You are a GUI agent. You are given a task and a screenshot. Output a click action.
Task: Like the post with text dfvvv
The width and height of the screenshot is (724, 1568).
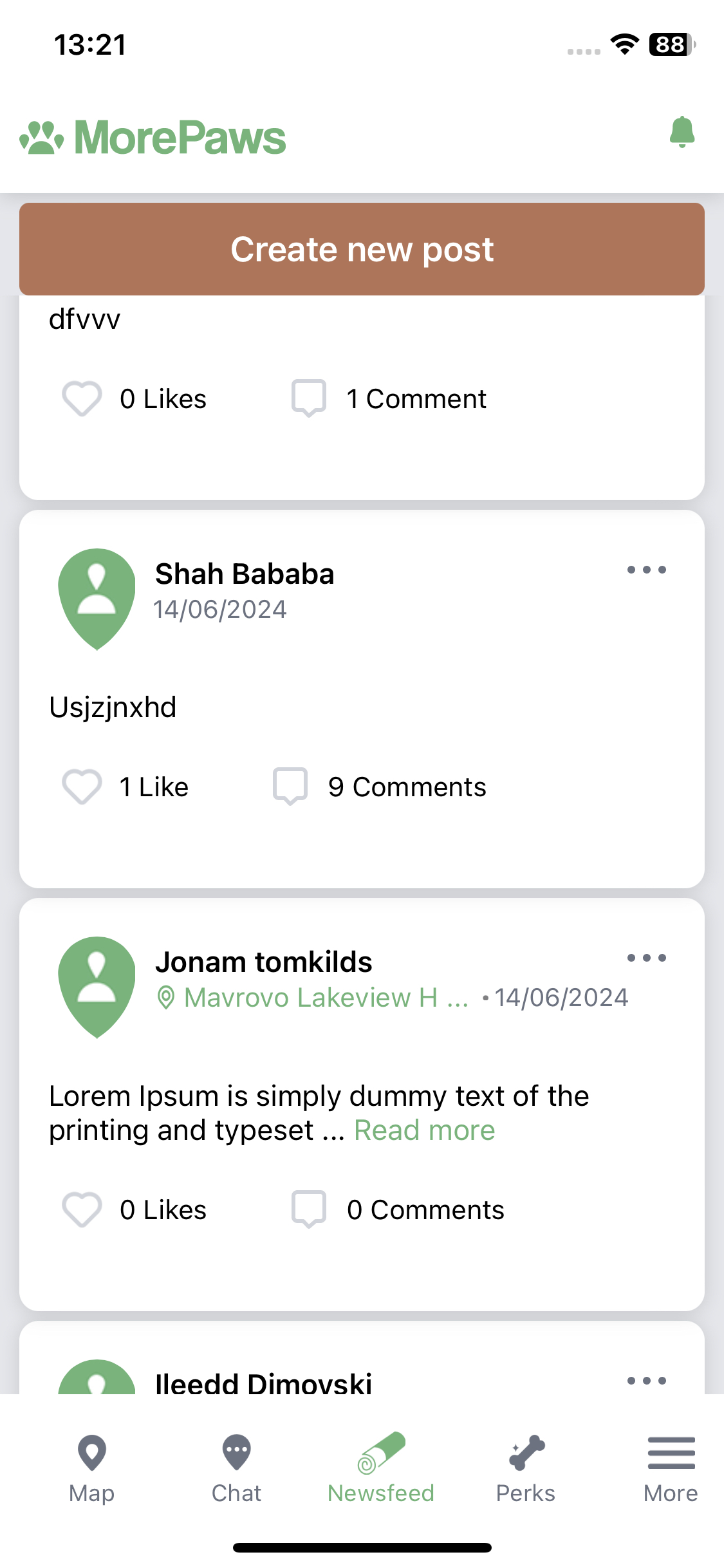click(82, 398)
